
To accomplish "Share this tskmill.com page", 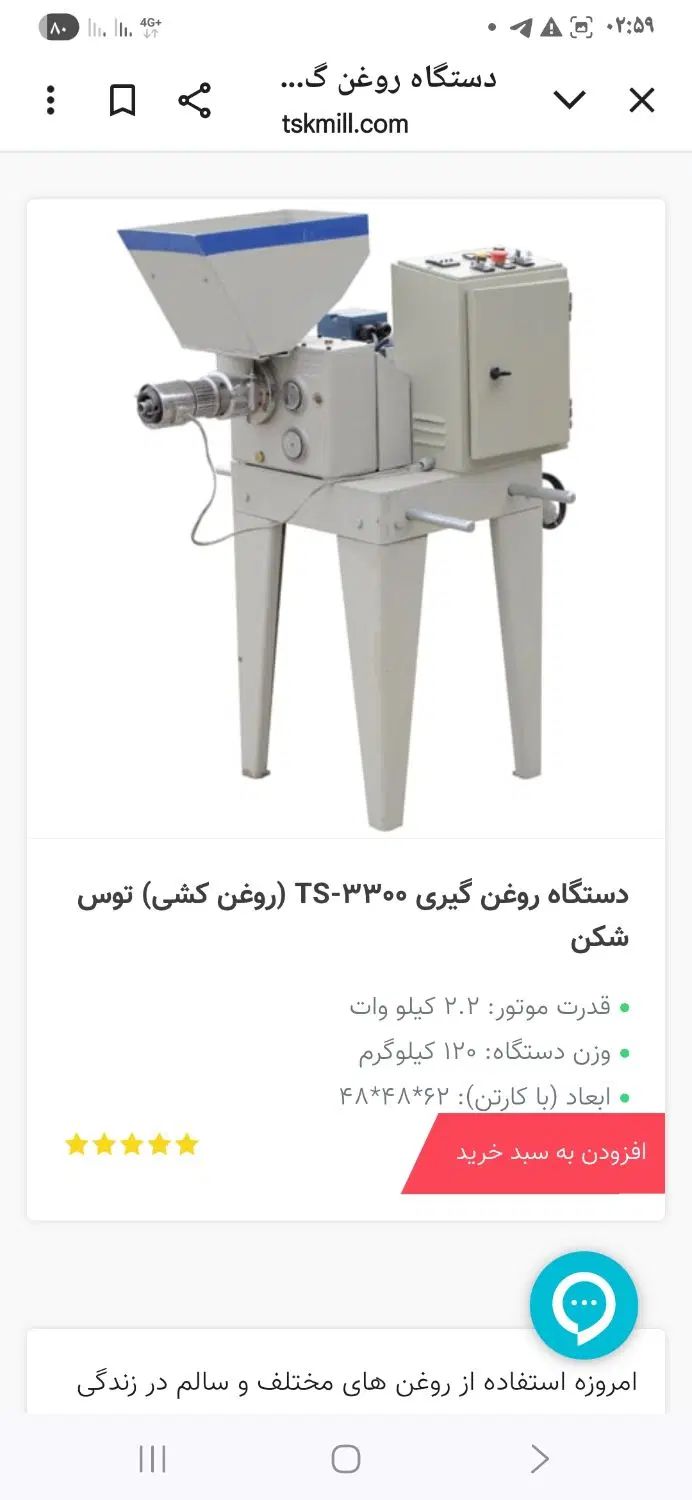I will (x=194, y=100).
